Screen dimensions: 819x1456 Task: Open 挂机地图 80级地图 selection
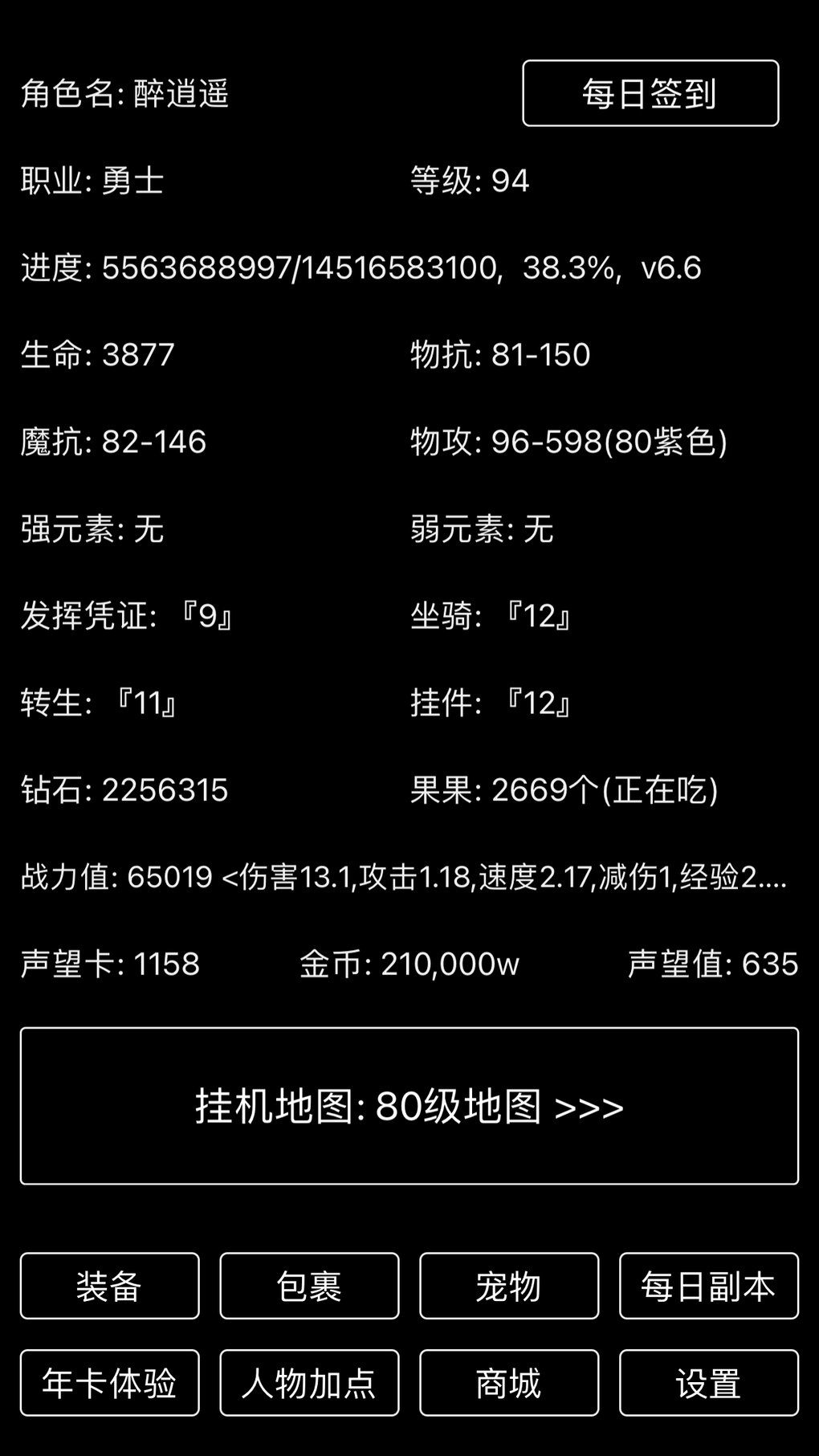pyautogui.click(x=409, y=1106)
